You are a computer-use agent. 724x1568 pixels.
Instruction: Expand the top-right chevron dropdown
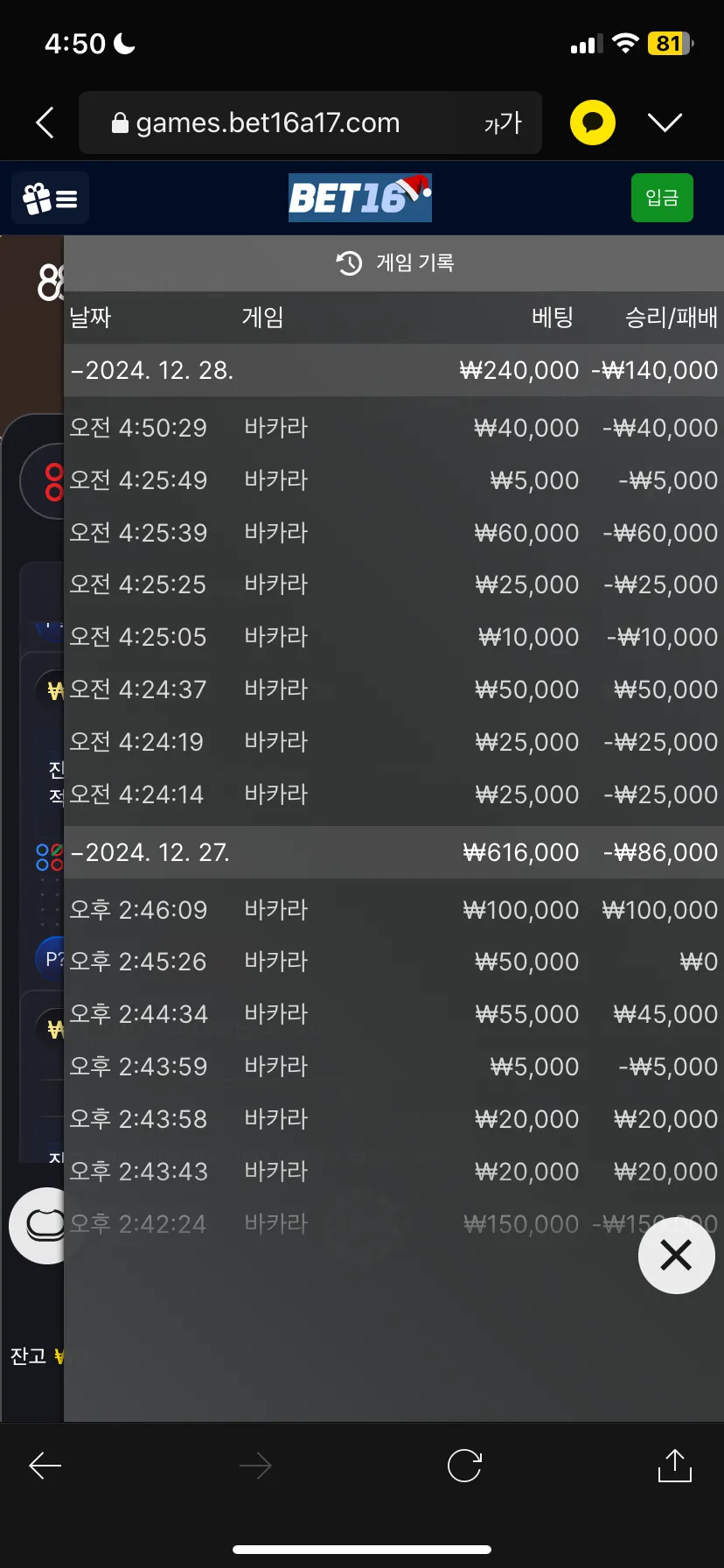(x=665, y=122)
